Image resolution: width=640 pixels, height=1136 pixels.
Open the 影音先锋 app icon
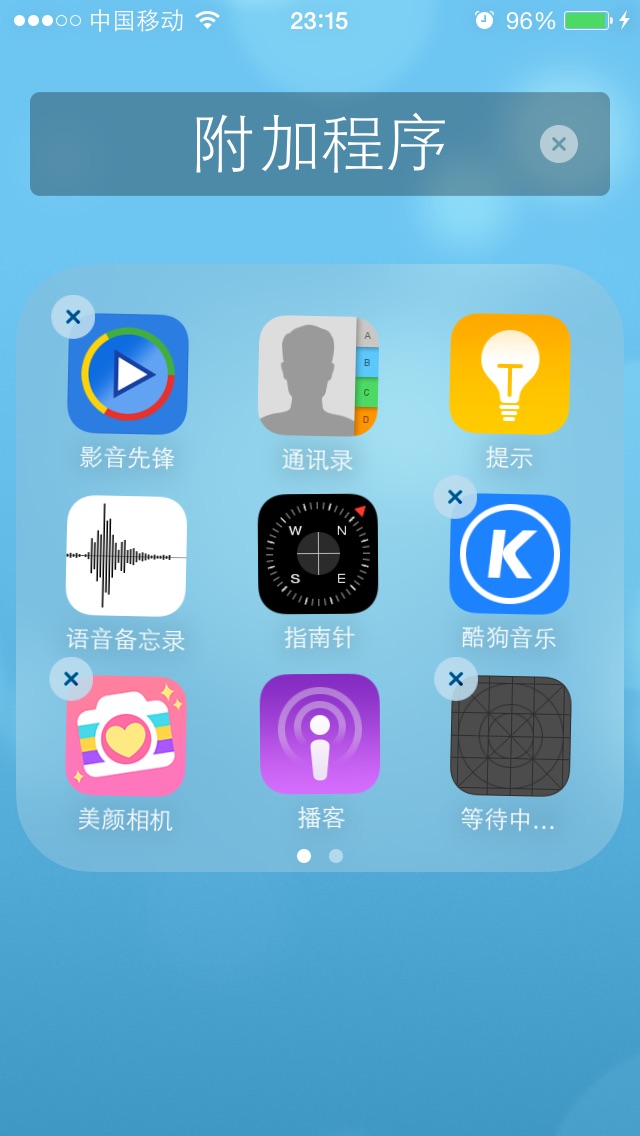(128, 375)
